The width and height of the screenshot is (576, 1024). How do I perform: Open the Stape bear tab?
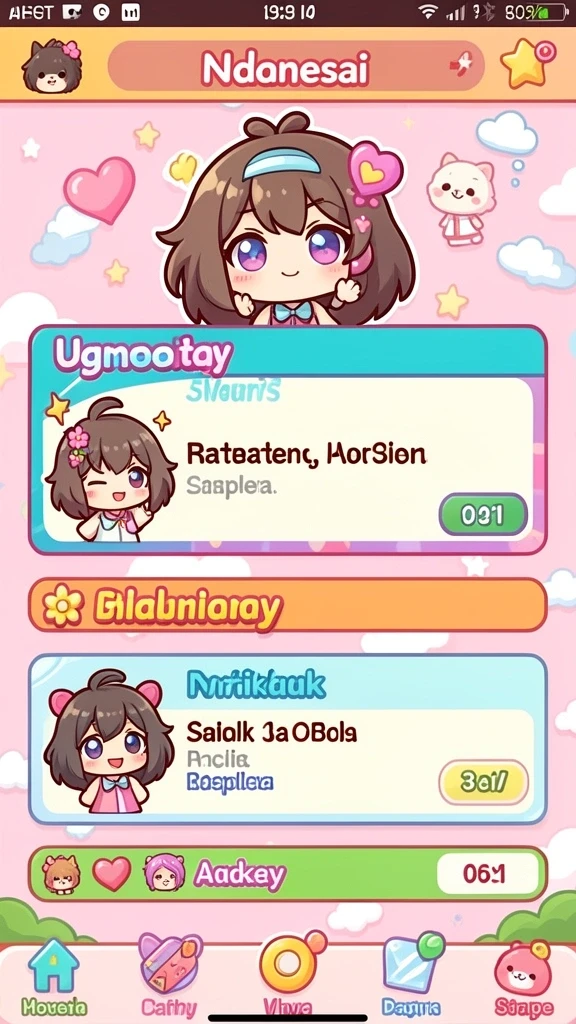[x=524, y=978]
